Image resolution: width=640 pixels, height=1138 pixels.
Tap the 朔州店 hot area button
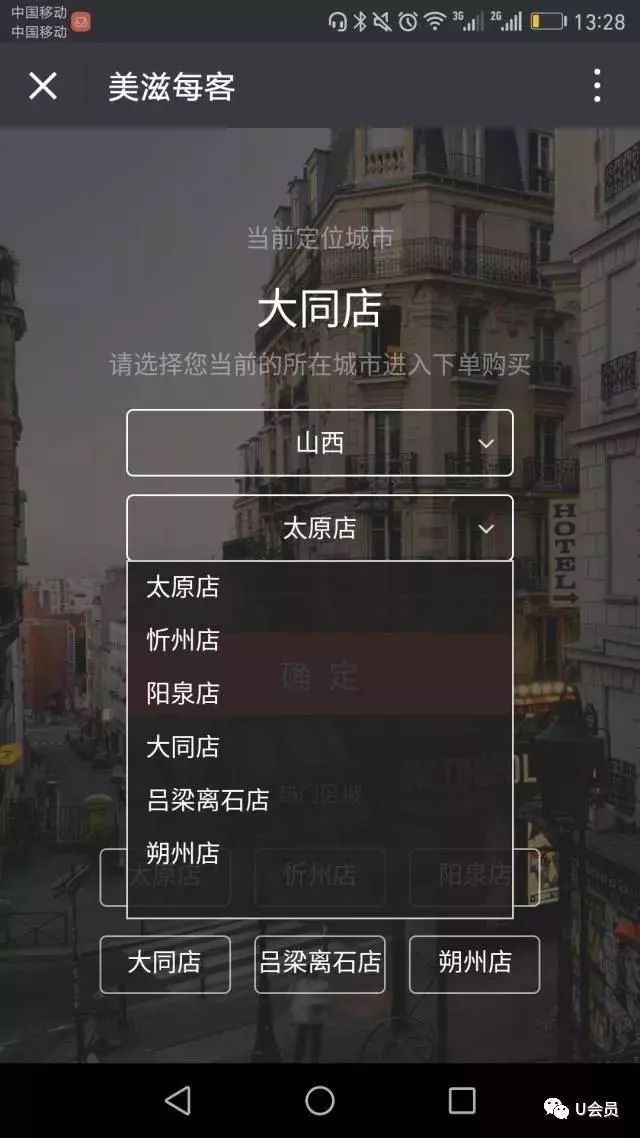pos(475,964)
